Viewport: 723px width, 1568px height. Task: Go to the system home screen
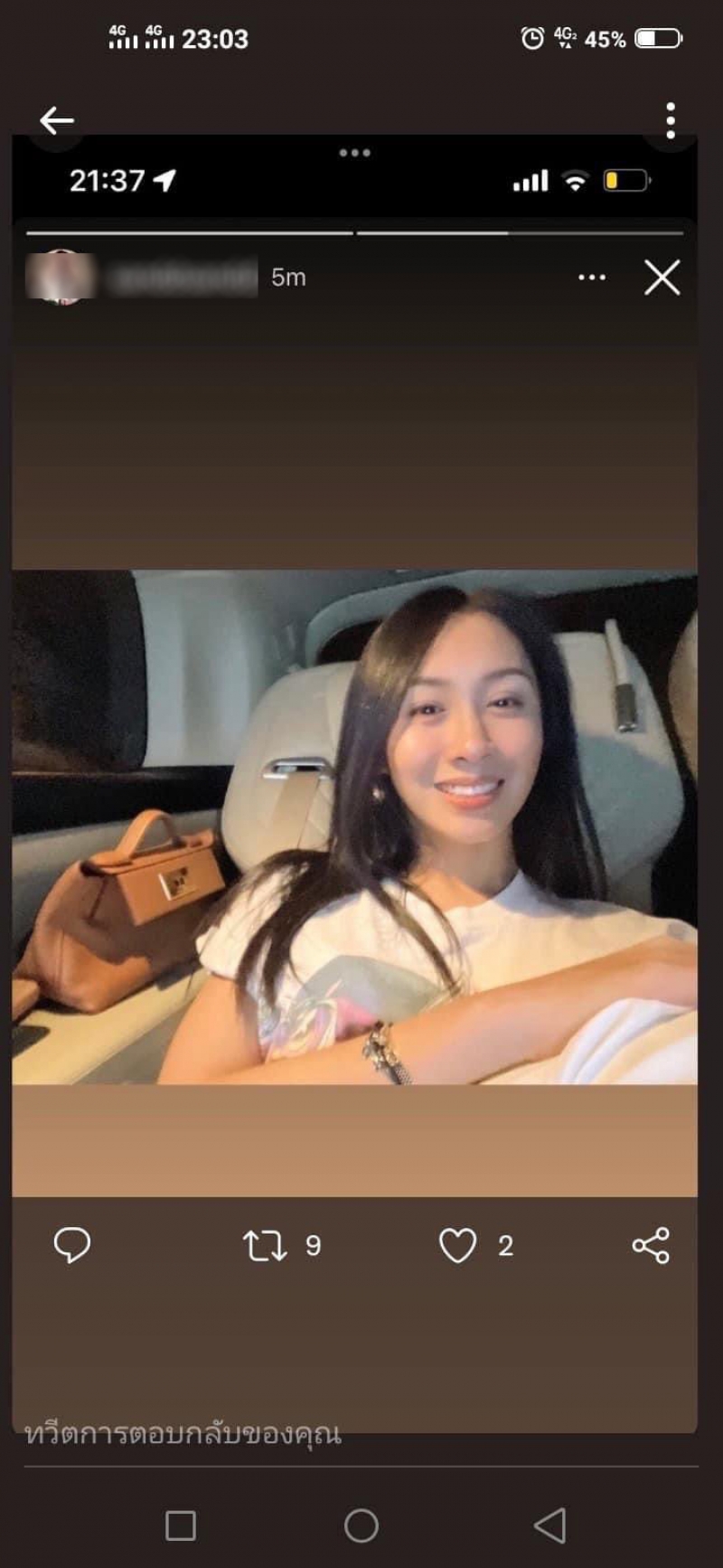click(361, 1526)
